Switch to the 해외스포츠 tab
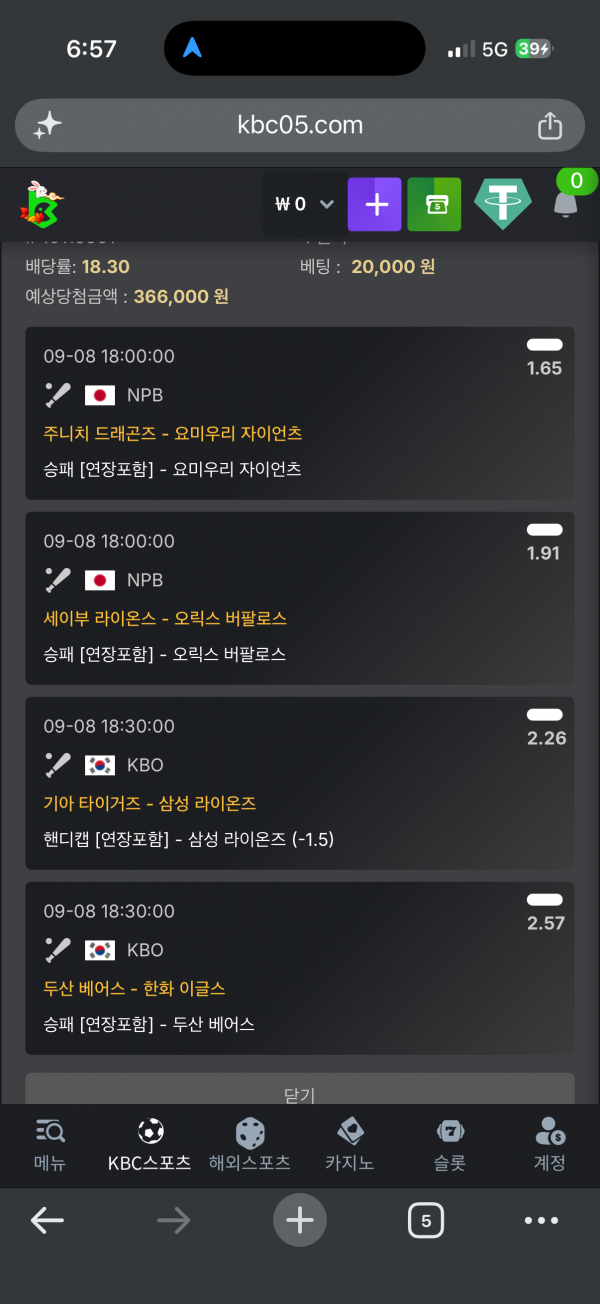Viewport: 600px width, 1304px height. (250, 1146)
